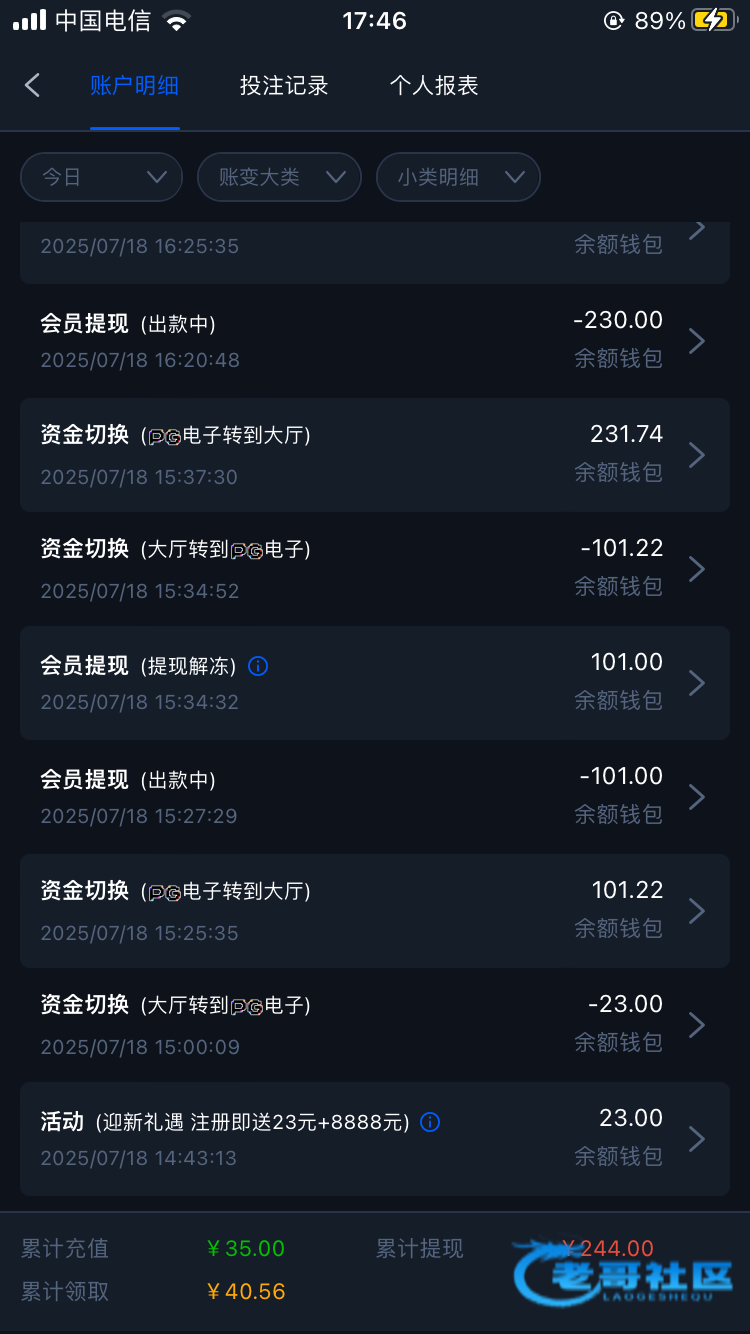Switch to the 个人报表 tab

click(434, 86)
